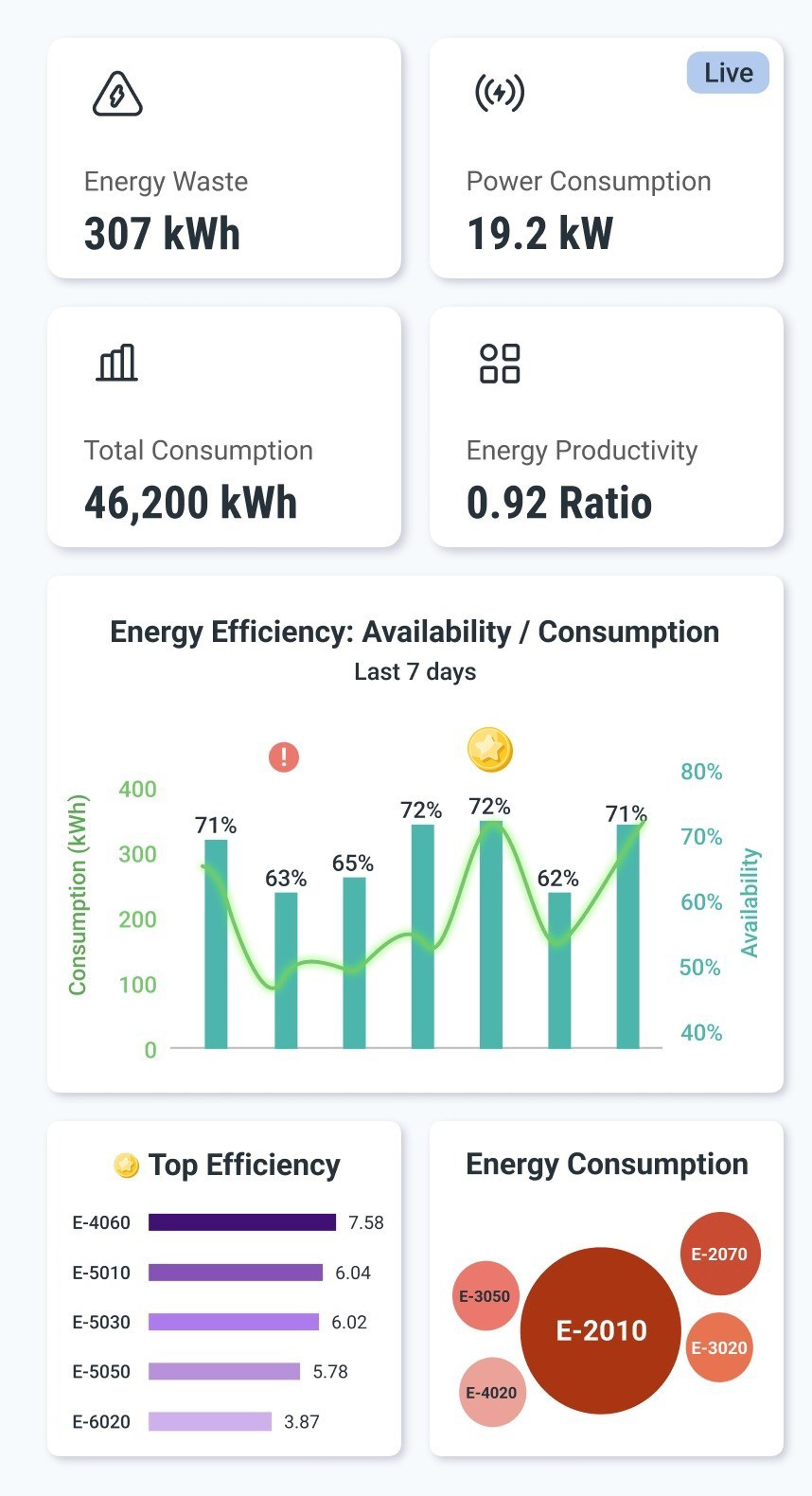812x1496 pixels.
Task: Select the E-4020 consumption bubble
Action: pyautogui.click(x=491, y=1392)
